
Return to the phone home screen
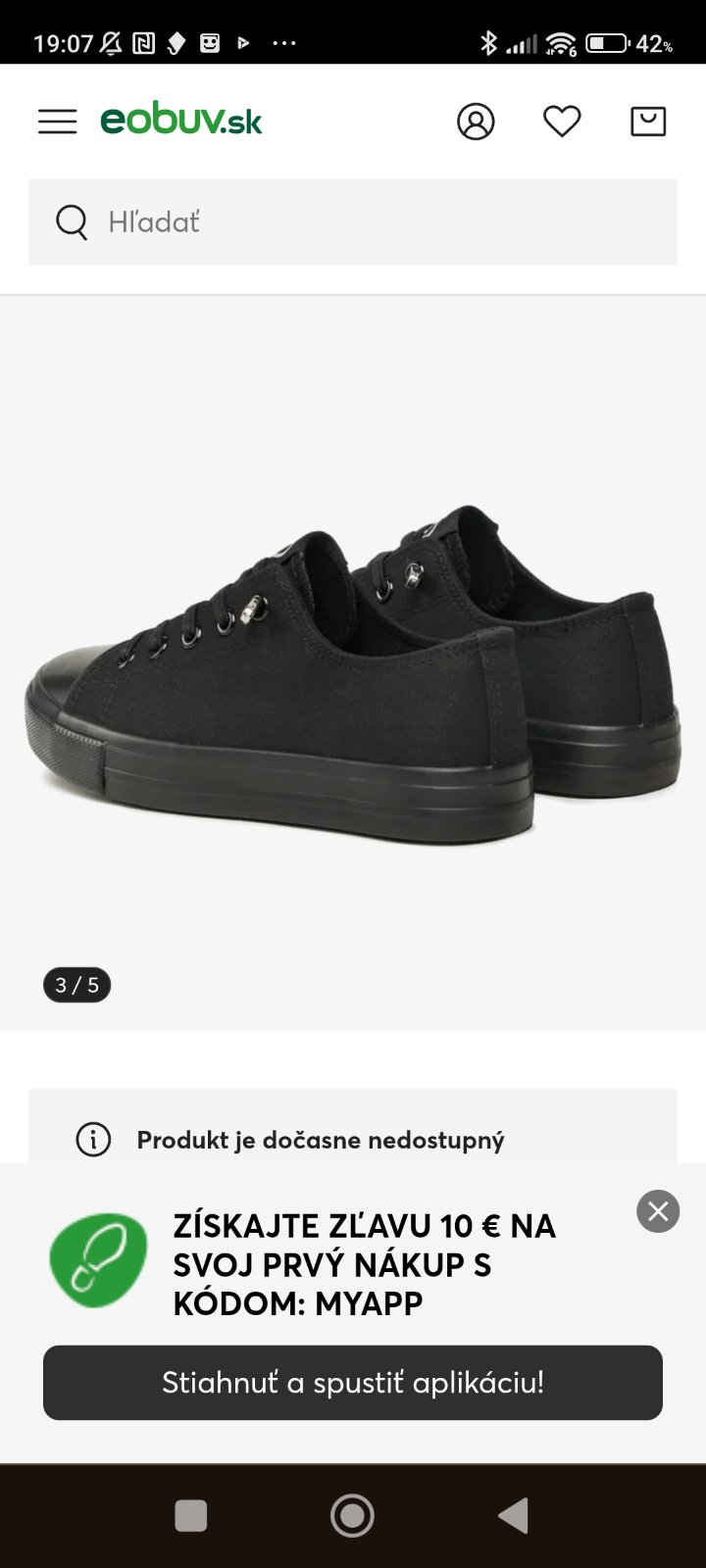click(352, 1515)
